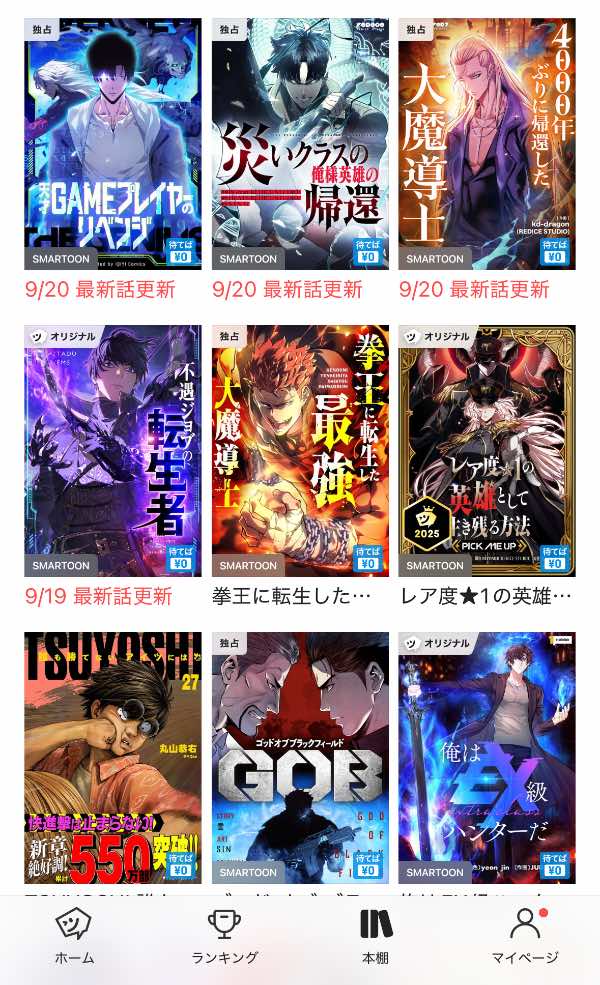Open the GAMEプレイヤーのリベンジ manga tile
The image size is (600, 985).
tap(112, 145)
